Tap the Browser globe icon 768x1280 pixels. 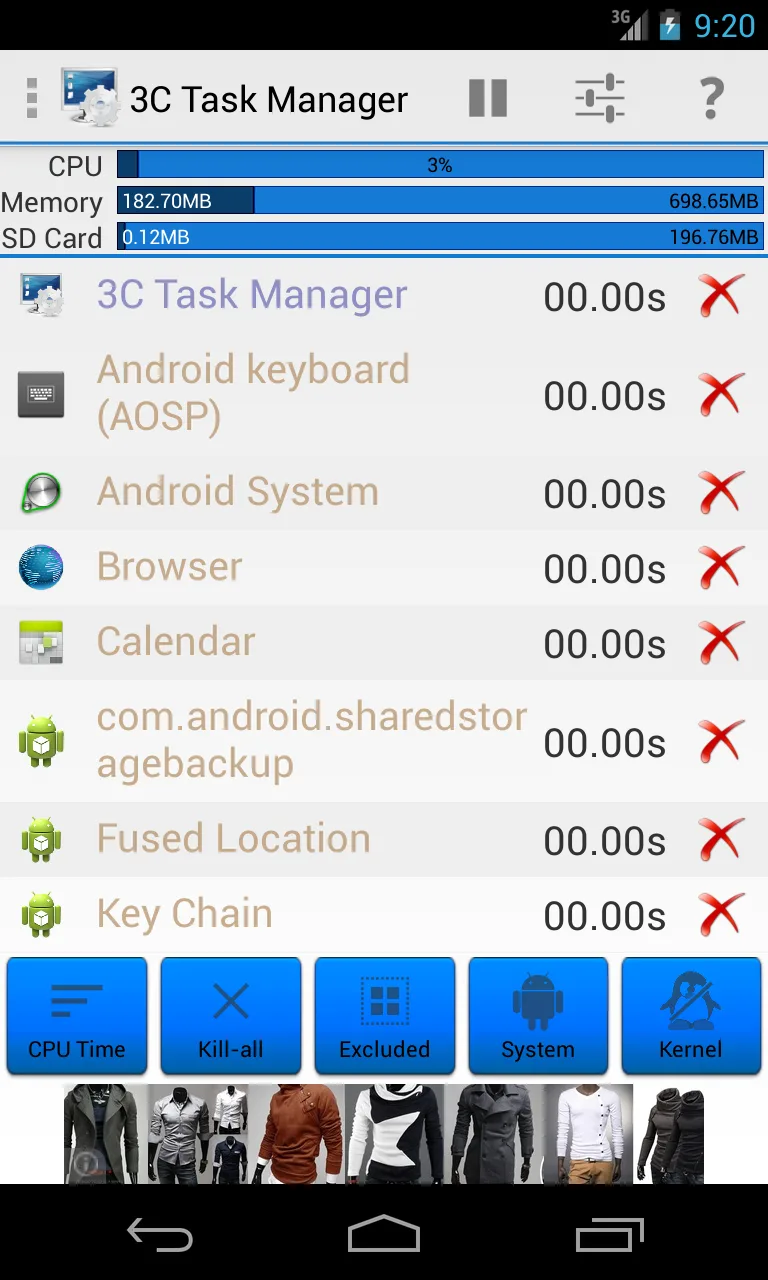tap(40, 566)
